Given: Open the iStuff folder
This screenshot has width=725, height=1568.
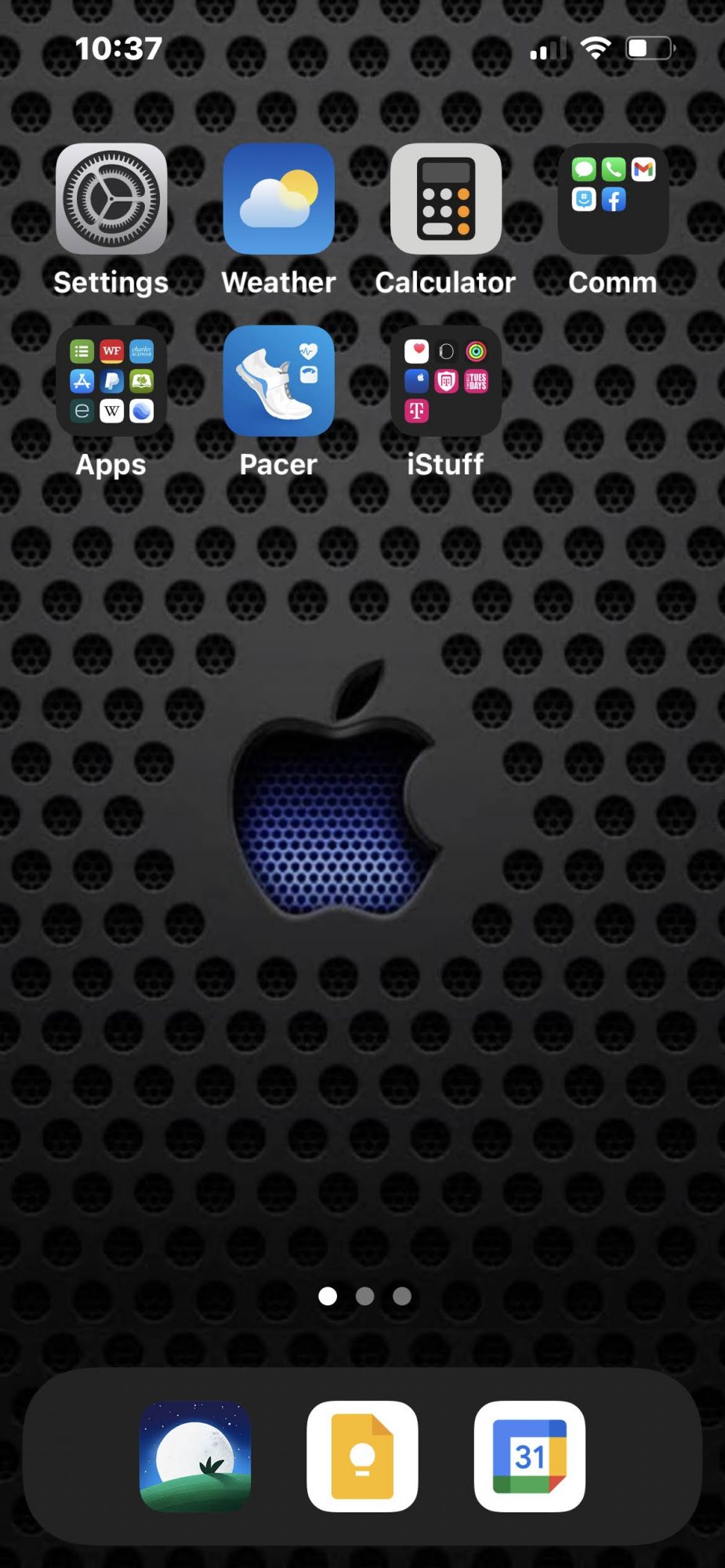Looking at the screenshot, I should 445,381.
